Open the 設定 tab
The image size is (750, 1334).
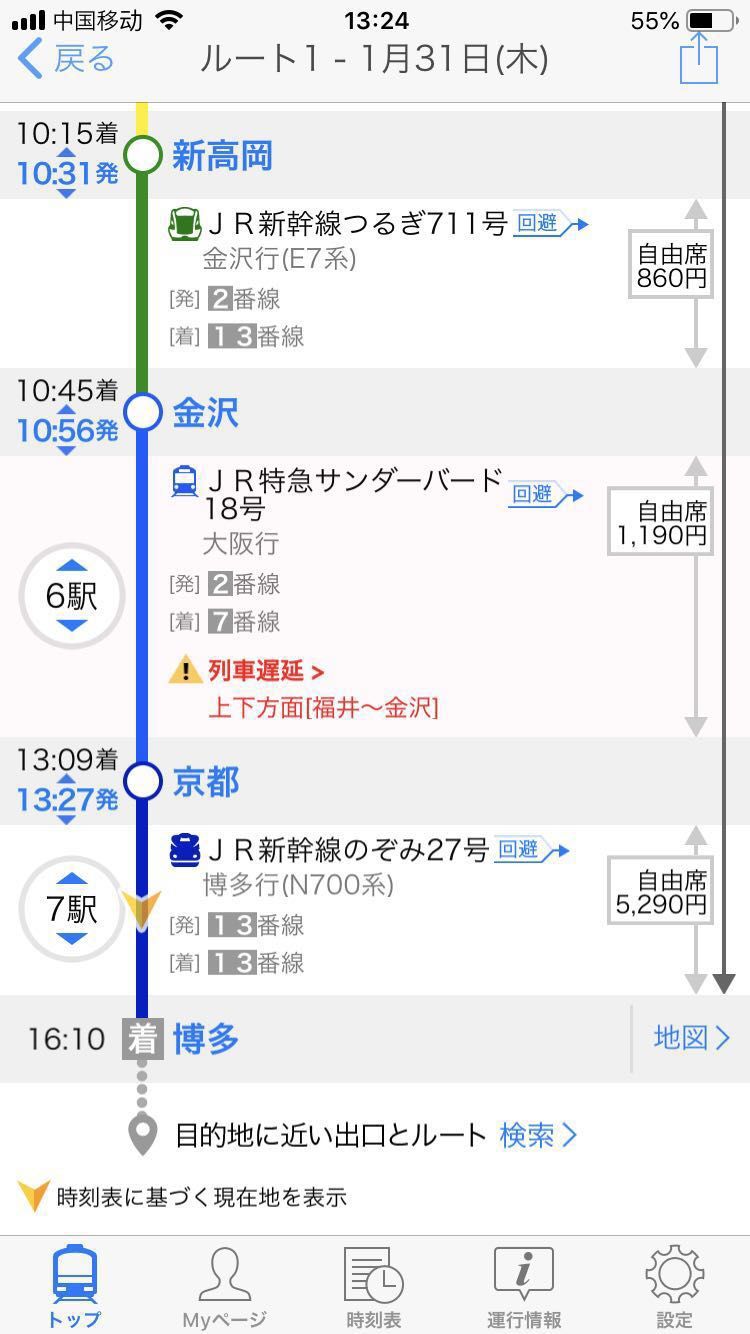[x=672, y=1277]
